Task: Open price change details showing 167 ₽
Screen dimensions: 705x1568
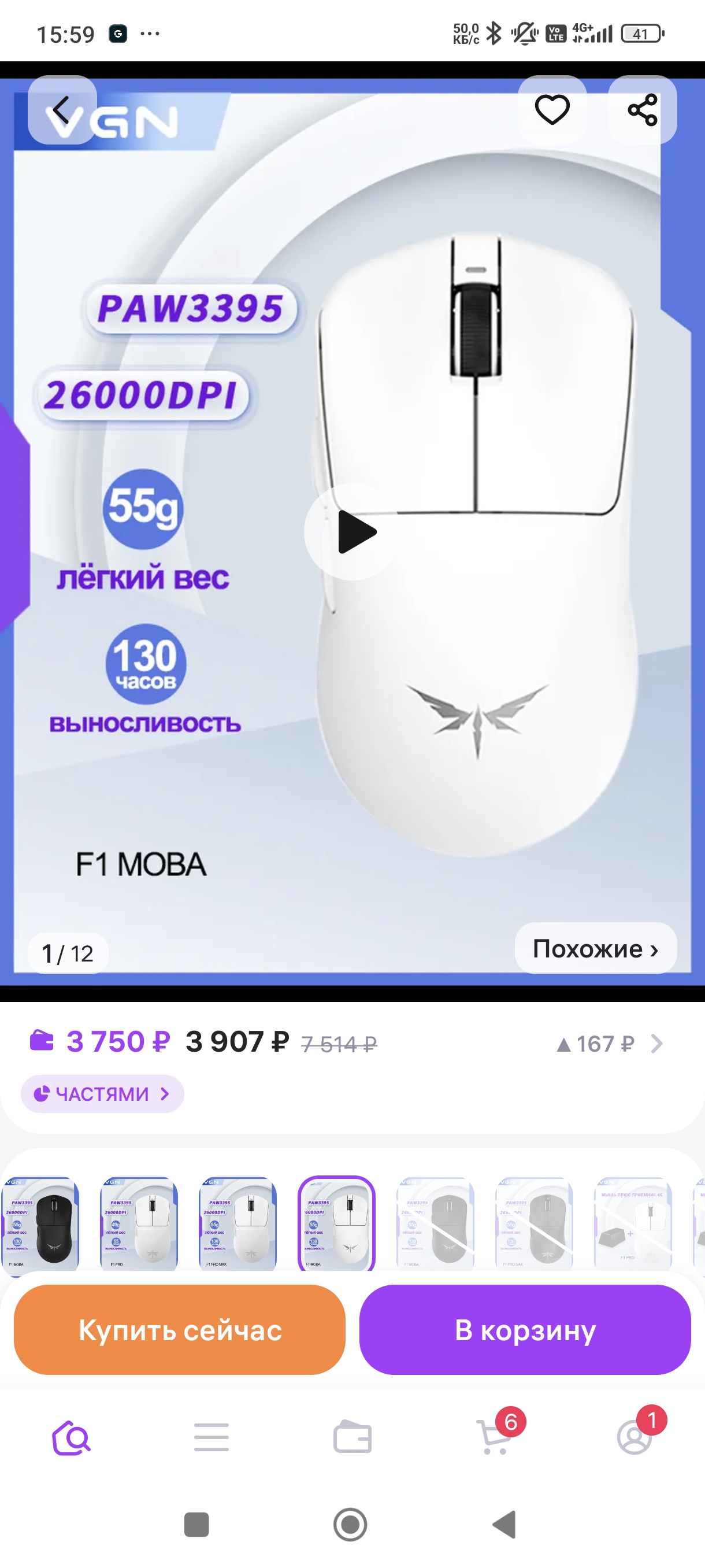Action: pyautogui.click(x=609, y=1044)
